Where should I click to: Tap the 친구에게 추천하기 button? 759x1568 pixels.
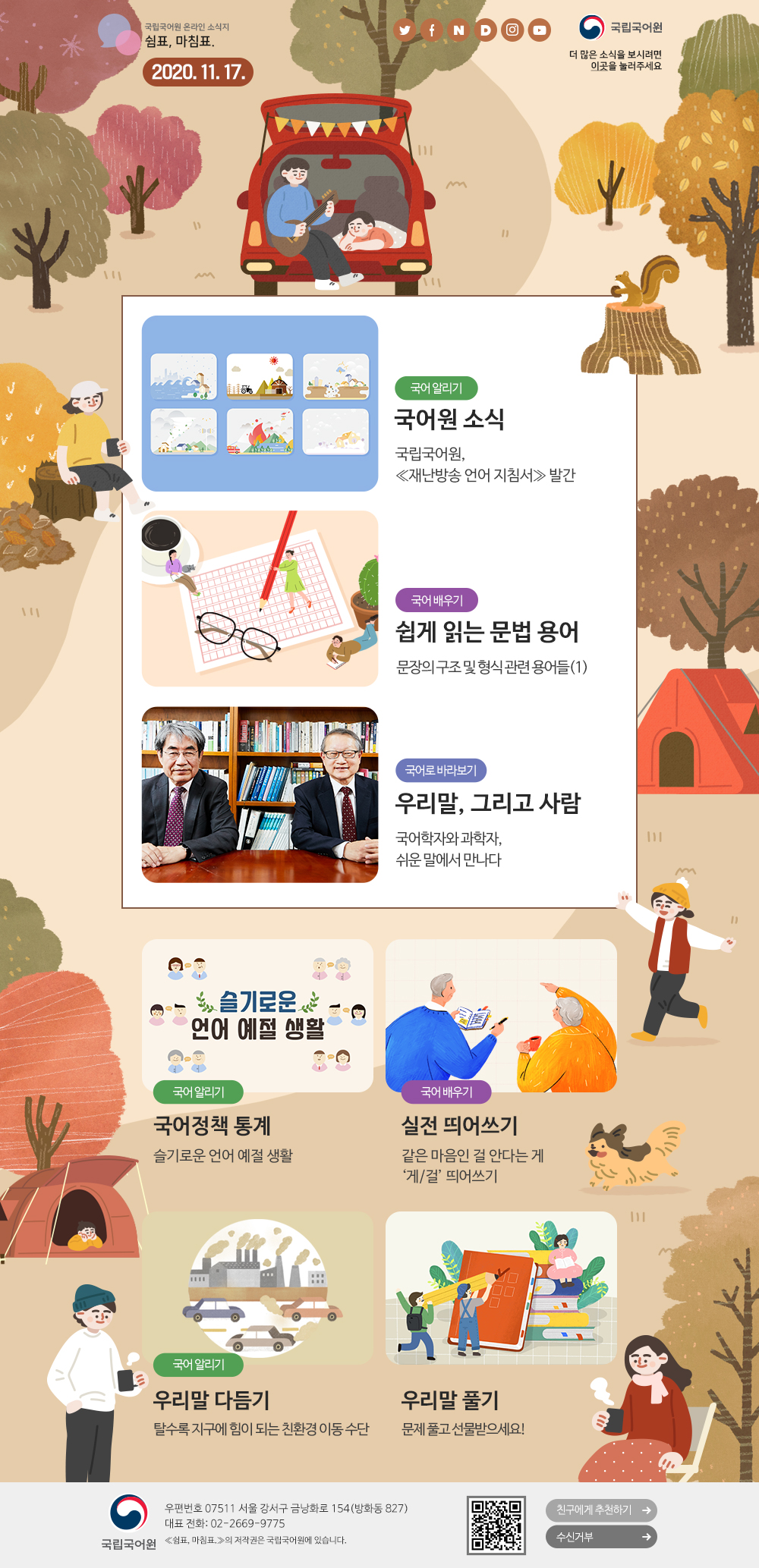click(601, 1510)
